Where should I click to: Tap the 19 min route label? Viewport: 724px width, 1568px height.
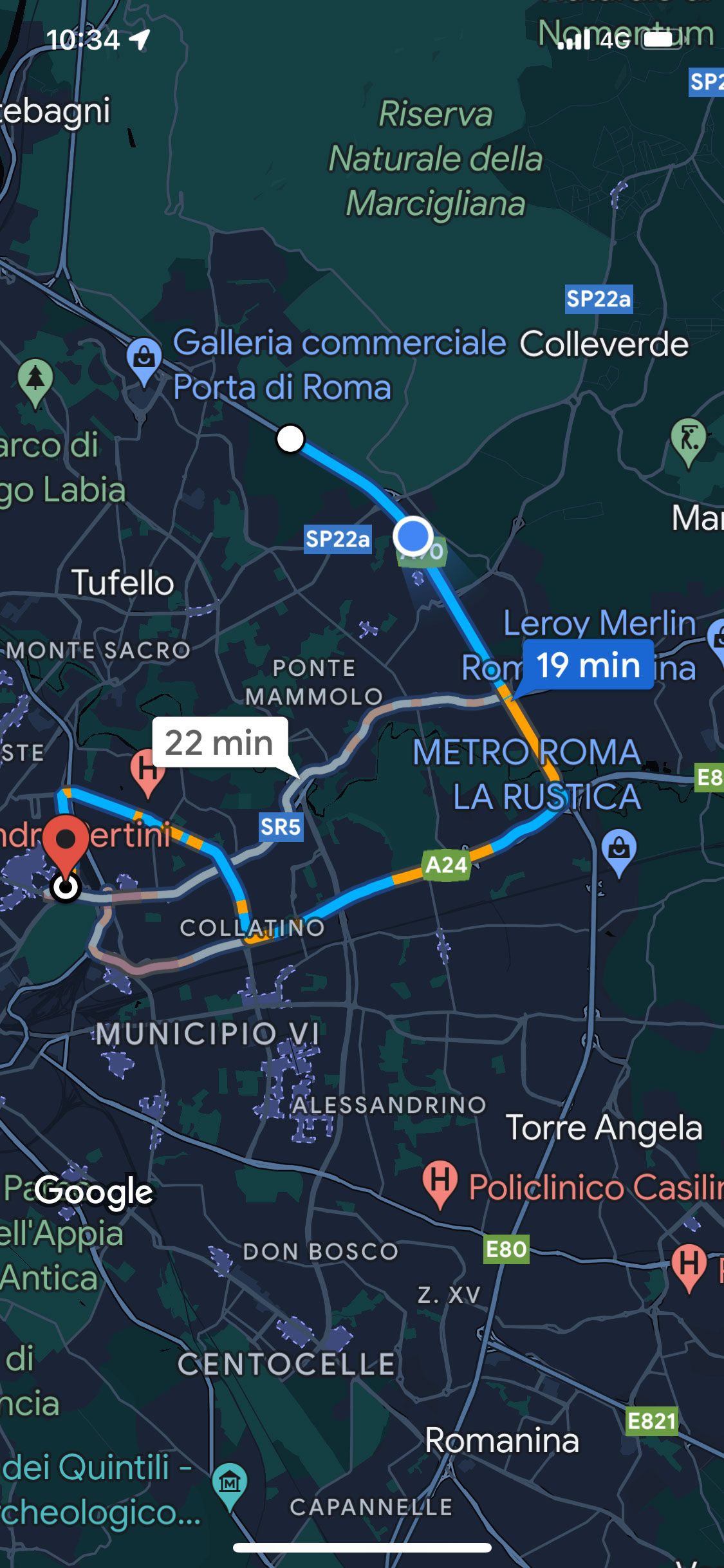click(588, 665)
